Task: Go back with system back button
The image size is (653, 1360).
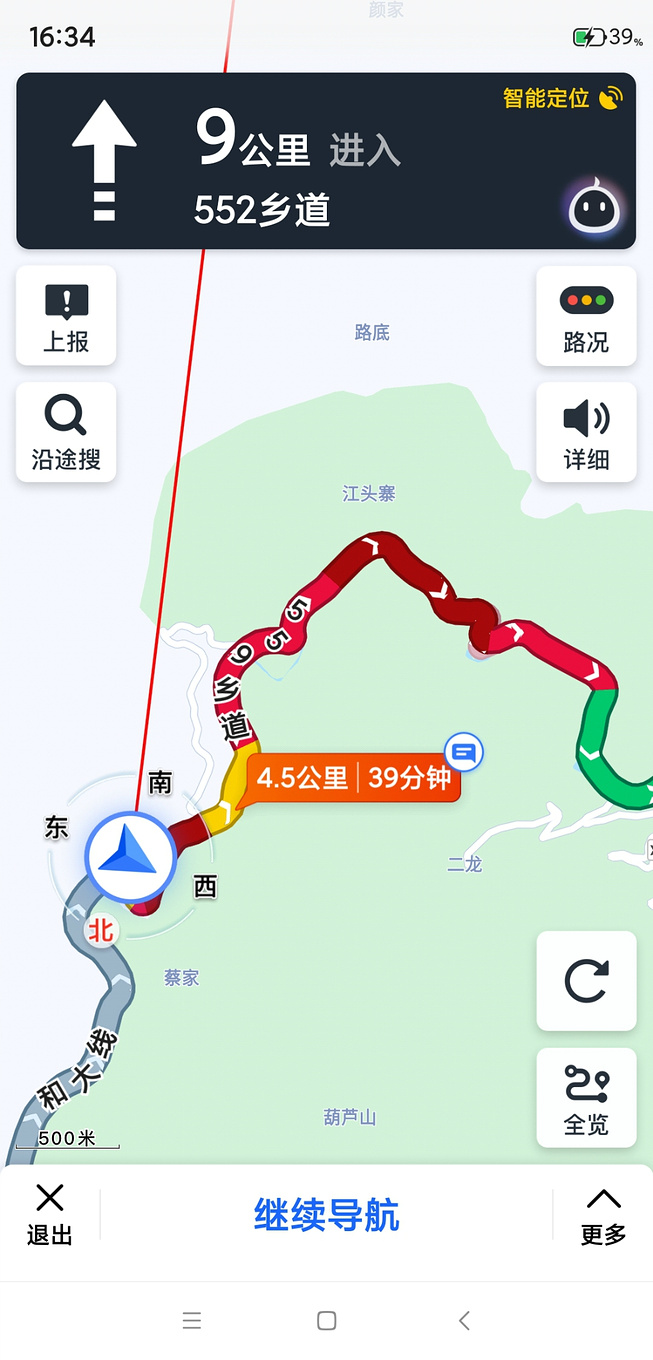Action: click(x=464, y=1320)
